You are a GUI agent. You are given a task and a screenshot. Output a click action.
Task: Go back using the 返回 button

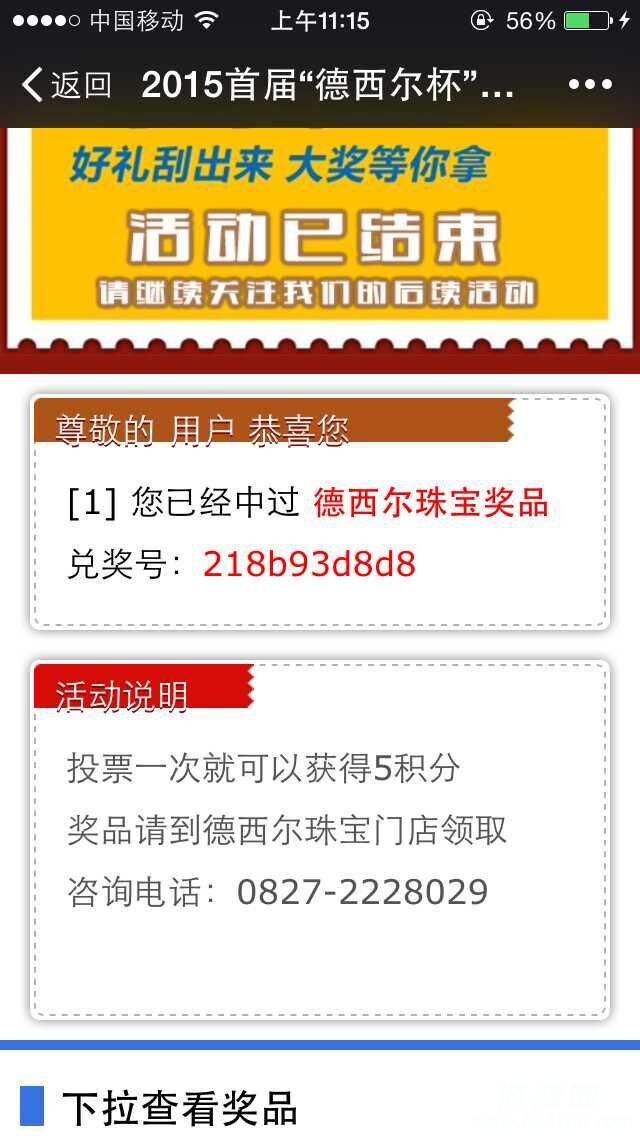(x=66, y=85)
